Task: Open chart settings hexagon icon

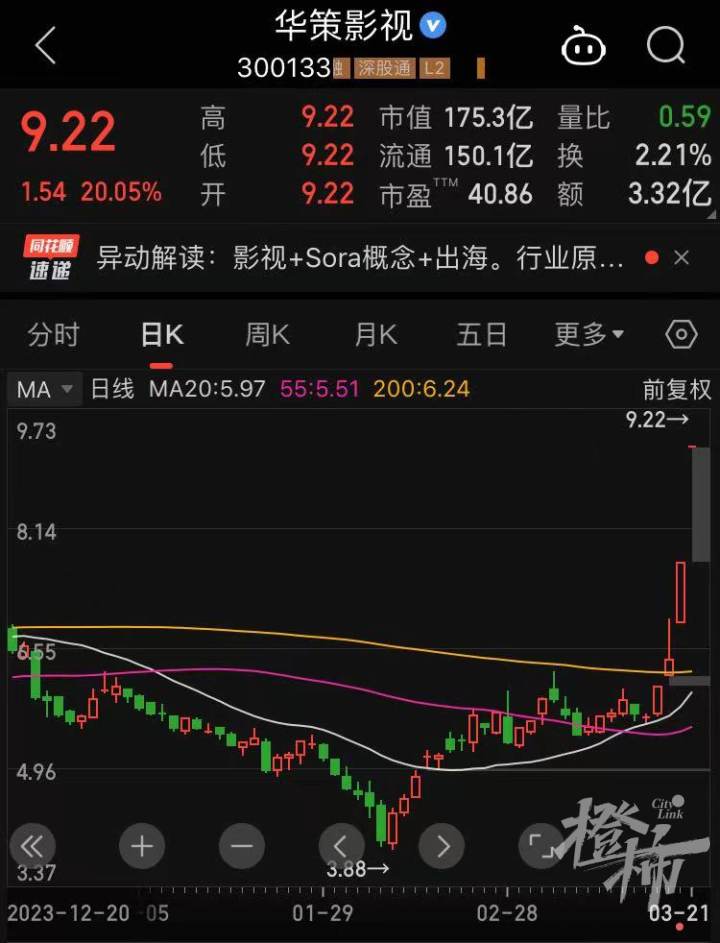Action: 681,334
